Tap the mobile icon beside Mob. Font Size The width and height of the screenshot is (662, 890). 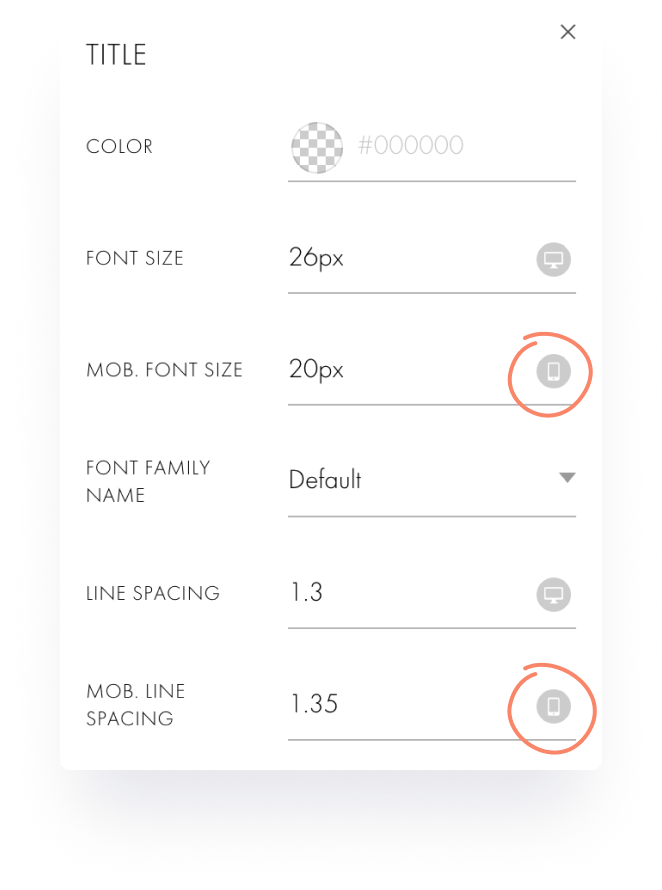[x=553, y=372]
